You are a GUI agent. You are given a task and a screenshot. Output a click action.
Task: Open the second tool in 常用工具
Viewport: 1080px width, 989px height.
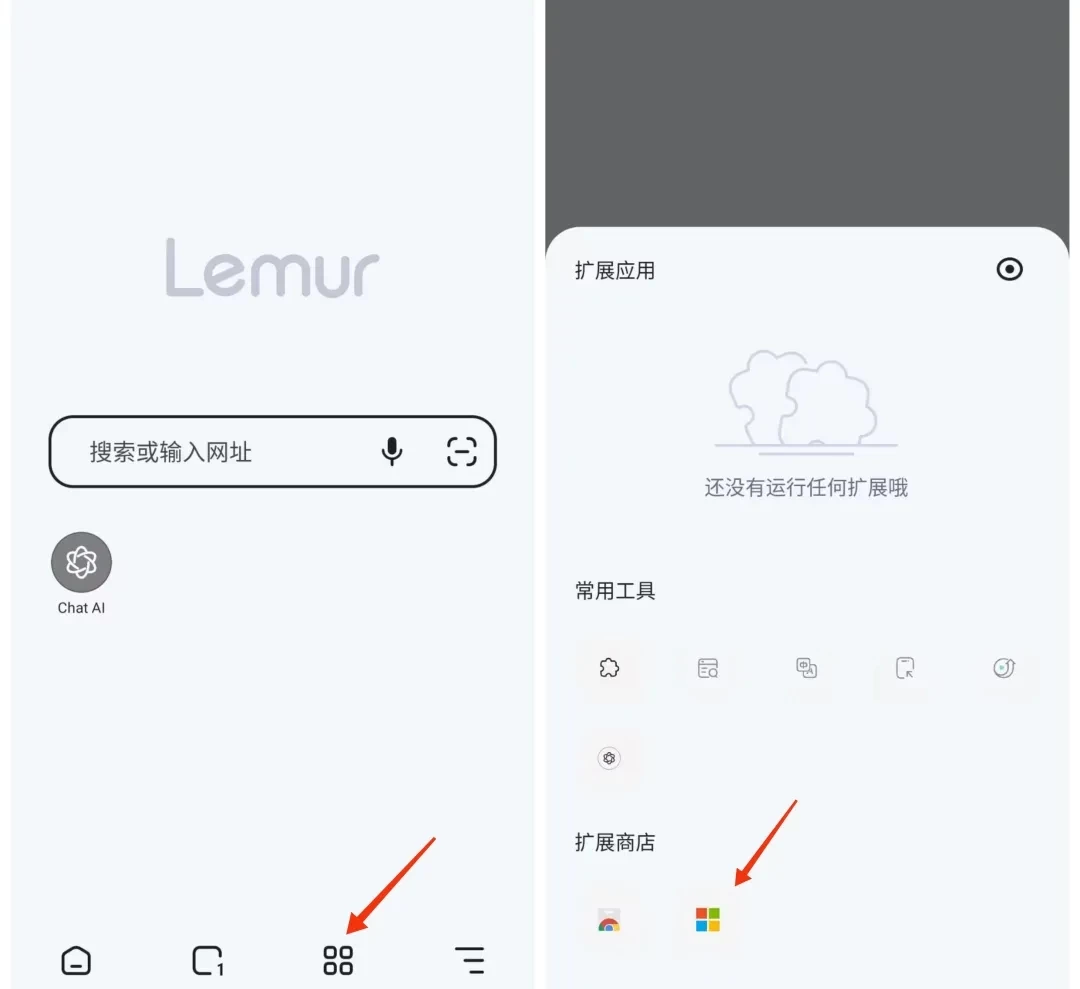pos(708,668)
